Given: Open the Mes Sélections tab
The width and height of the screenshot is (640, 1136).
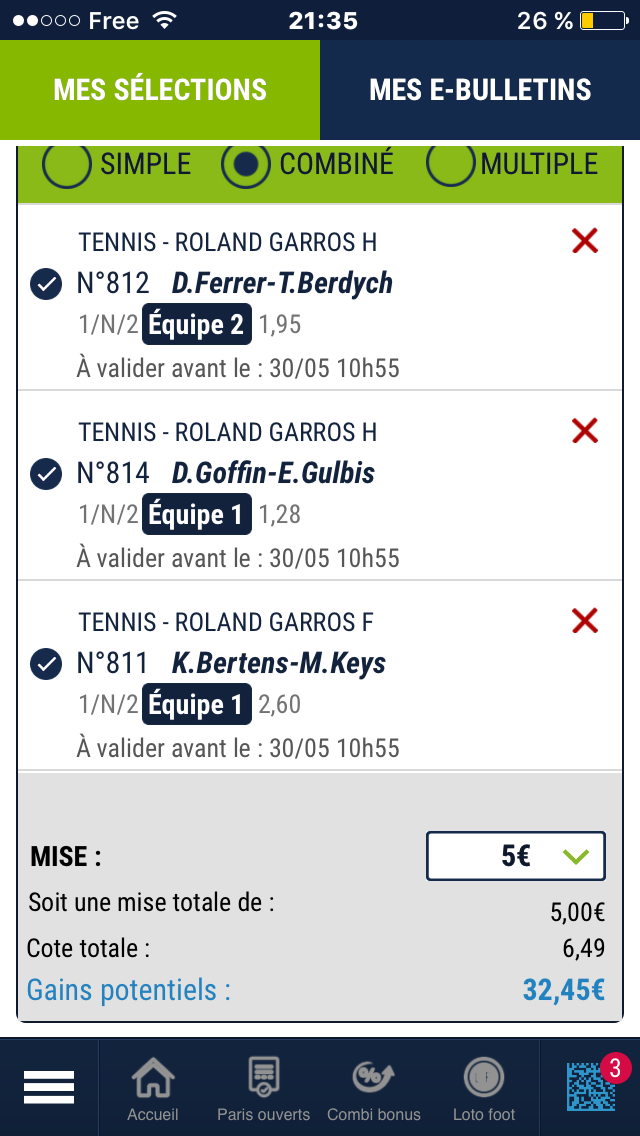Looking at the screenshot, I should pyautogui.click(x=160, y=90).
